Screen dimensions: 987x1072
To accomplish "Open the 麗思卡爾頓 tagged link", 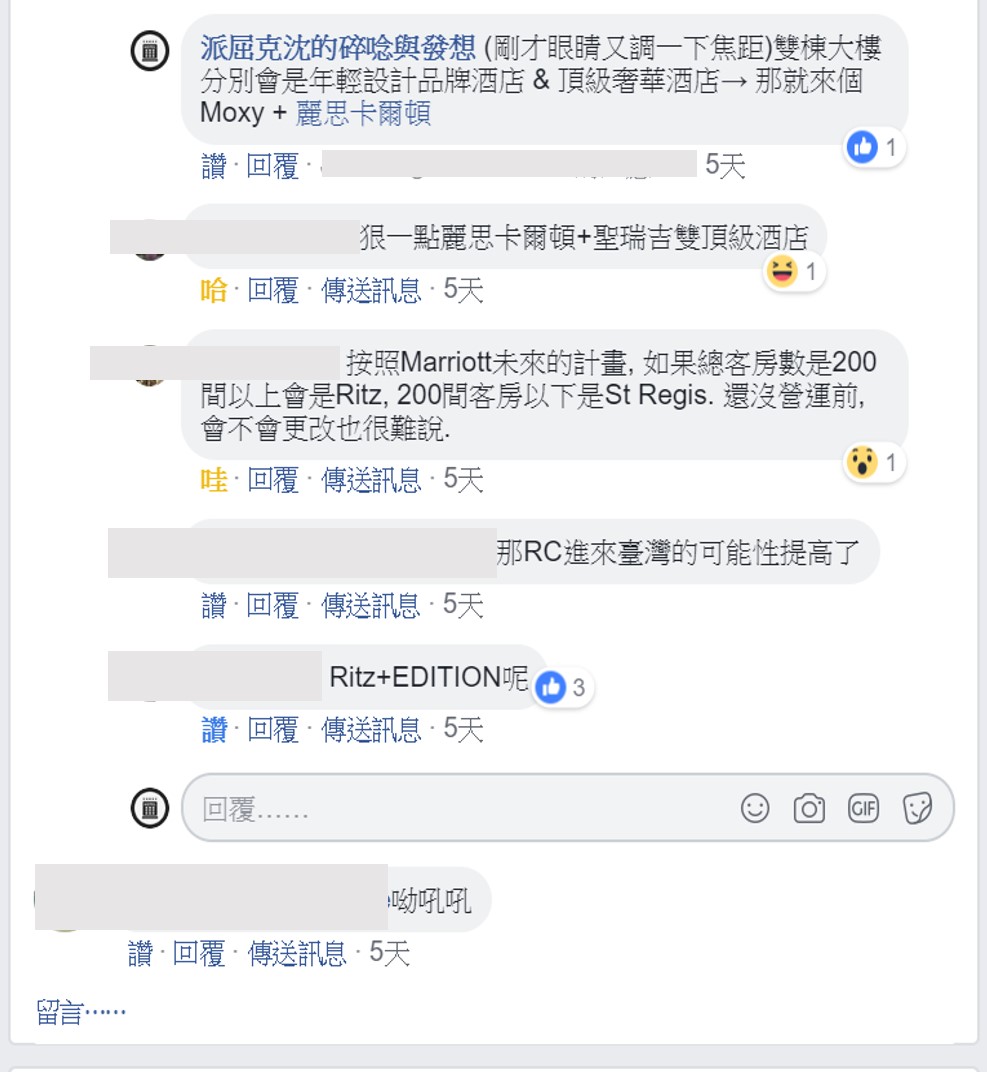I will (x=363, y=112).
